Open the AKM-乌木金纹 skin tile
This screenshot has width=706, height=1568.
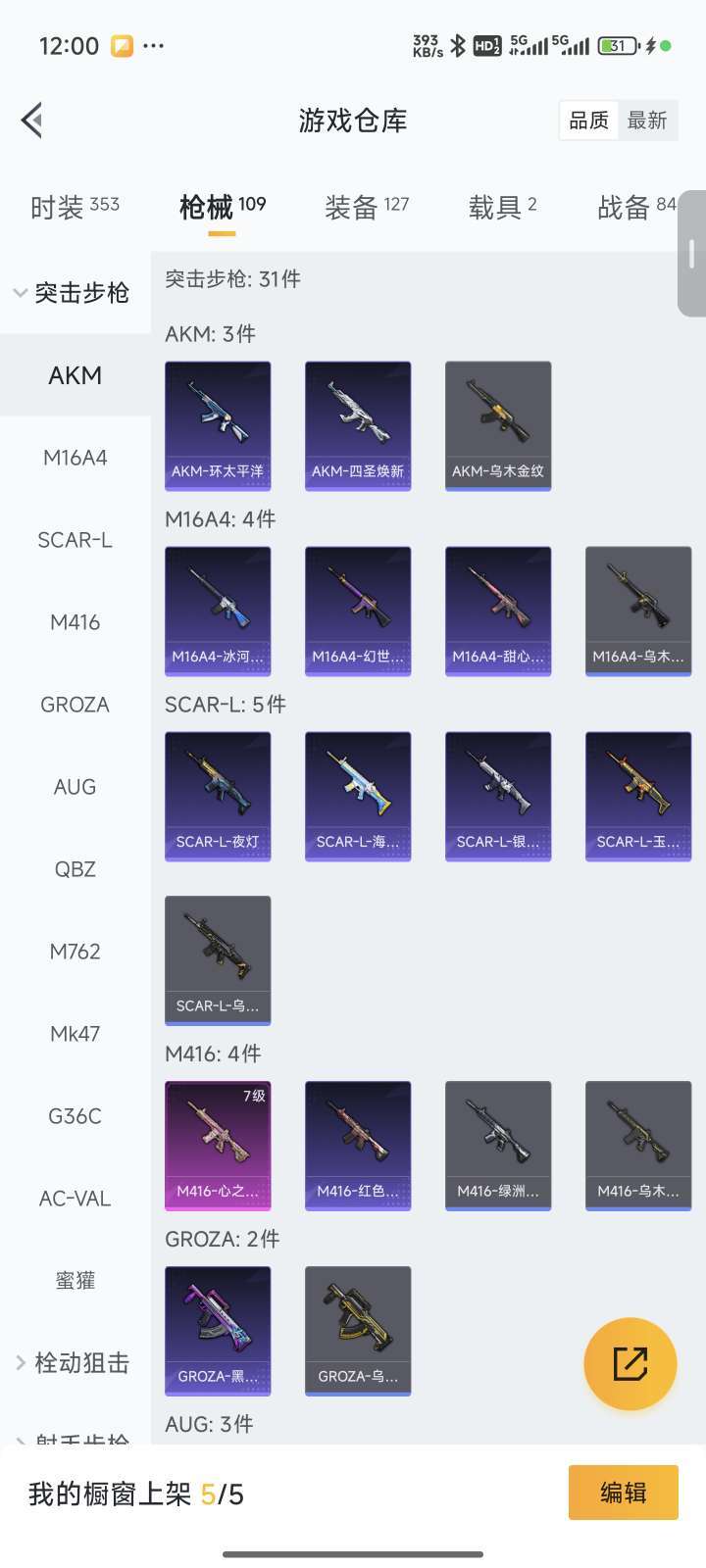pyautogui.click(x=498, y=425)
